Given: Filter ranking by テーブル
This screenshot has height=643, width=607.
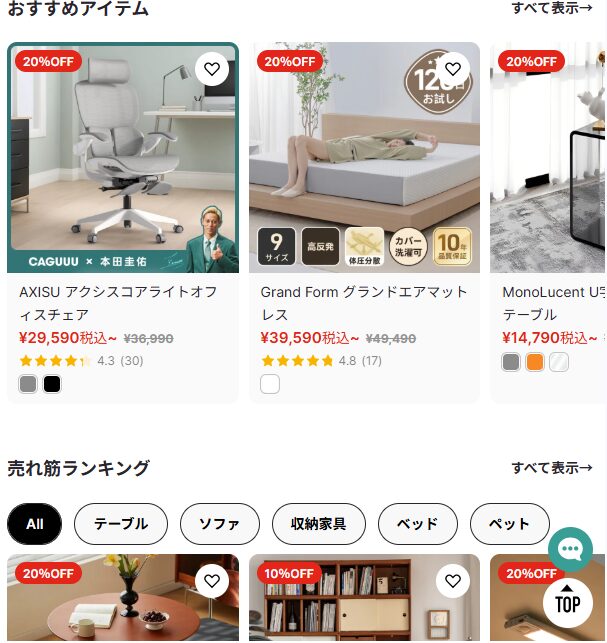Looking at the screenshot, I should [x=121, y=524].
